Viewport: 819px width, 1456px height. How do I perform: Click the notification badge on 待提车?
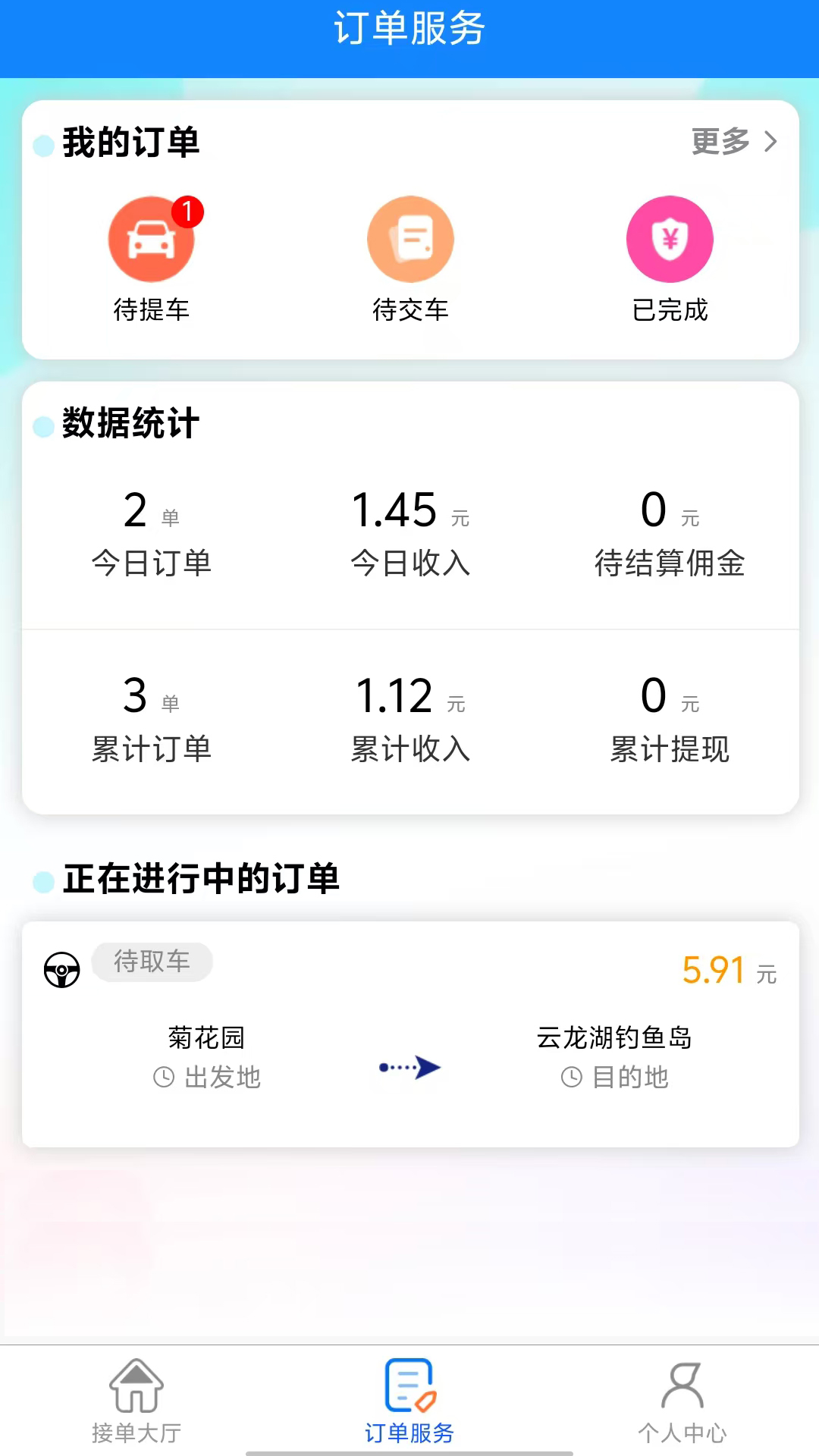tap(187, 213)
